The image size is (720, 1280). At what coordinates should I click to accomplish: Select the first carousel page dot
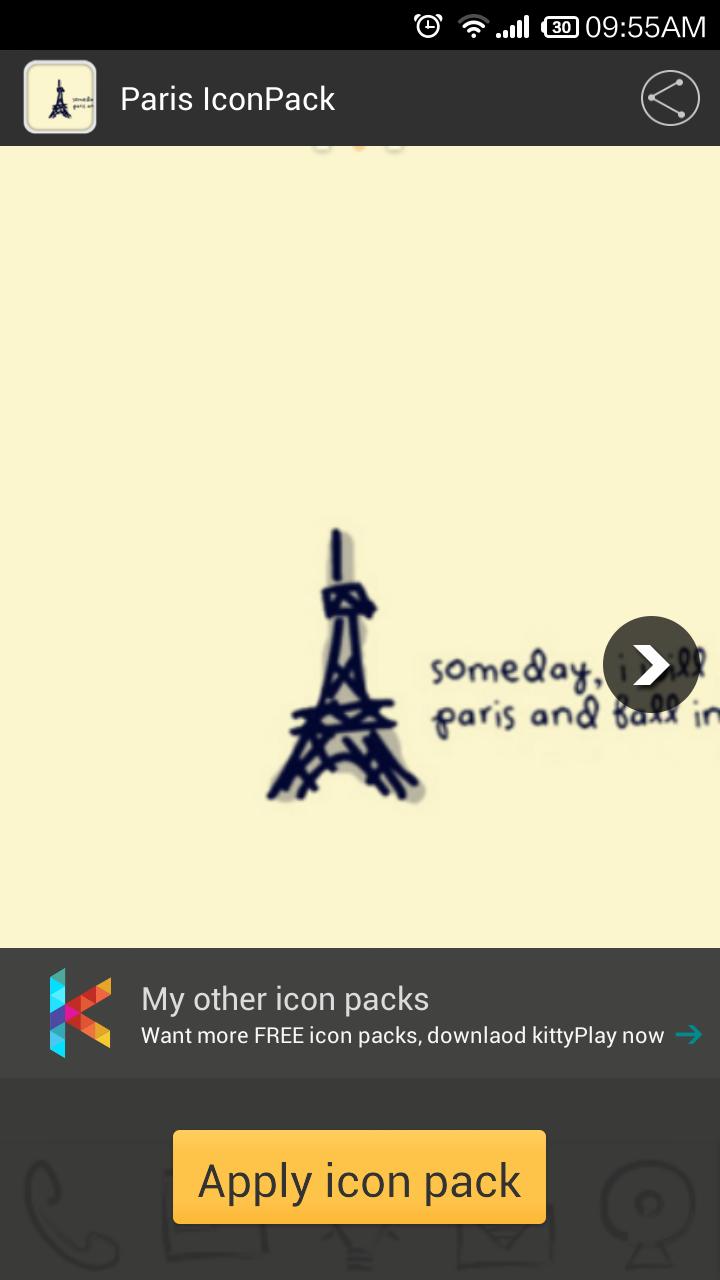pyautogui.click(x=322, y=147)
